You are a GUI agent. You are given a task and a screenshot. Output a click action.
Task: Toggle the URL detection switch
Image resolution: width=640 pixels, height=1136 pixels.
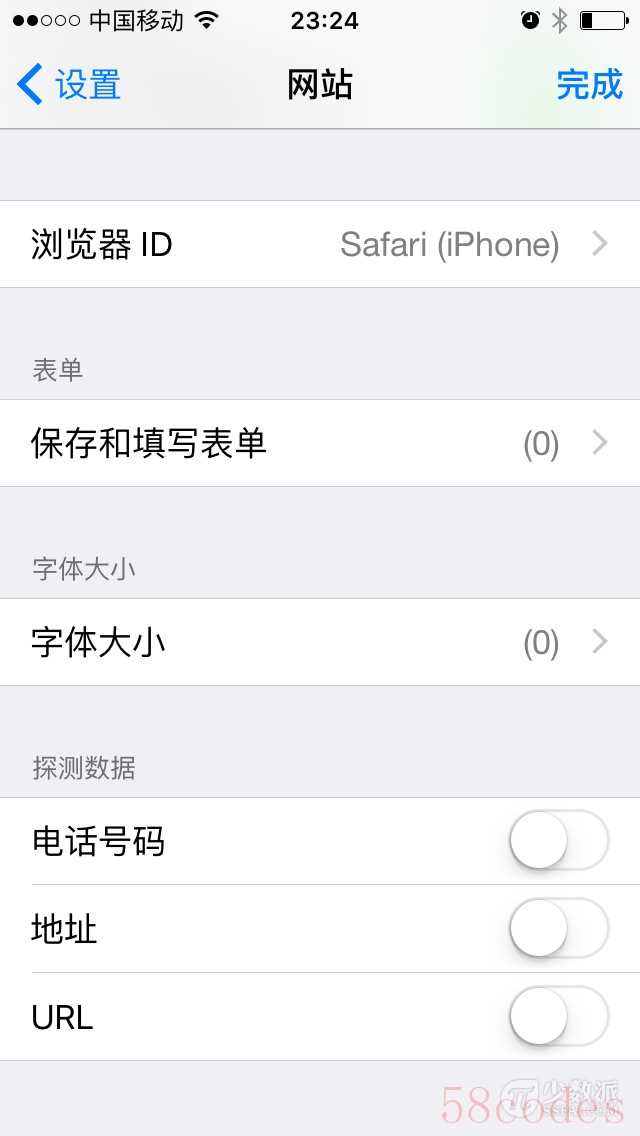pos(559,1016)
